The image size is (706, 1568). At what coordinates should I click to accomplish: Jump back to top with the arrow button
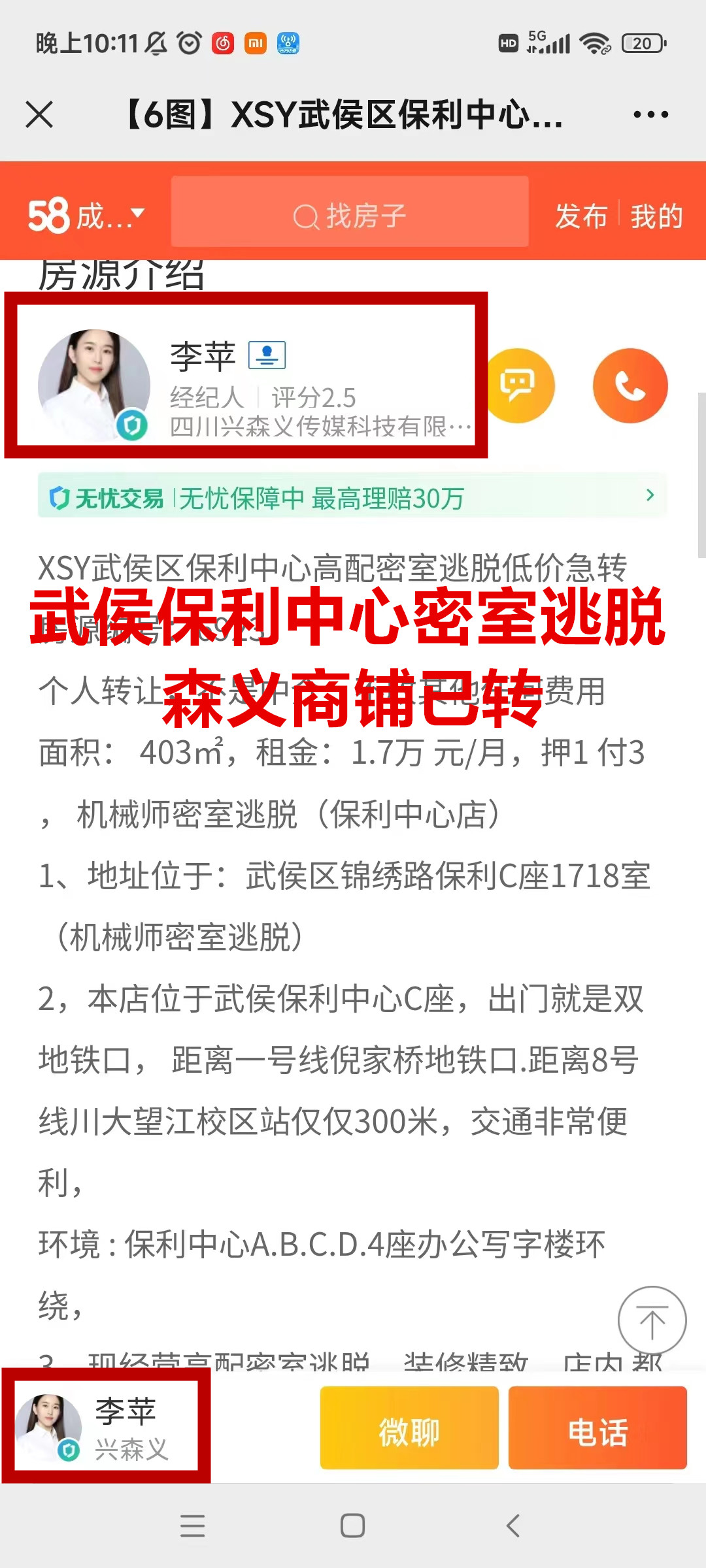652,1320
